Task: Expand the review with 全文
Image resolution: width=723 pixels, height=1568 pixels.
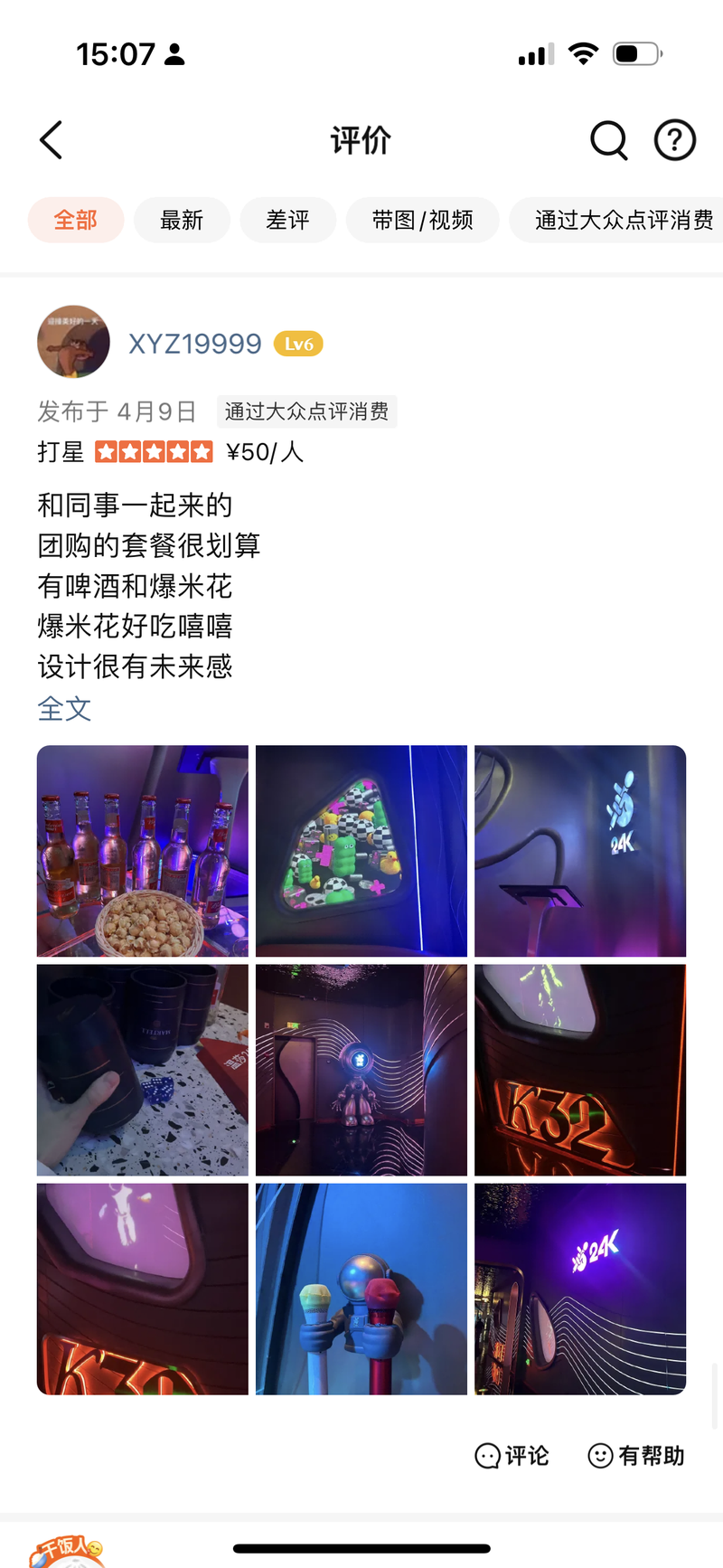Action: [x=63, y=709]
